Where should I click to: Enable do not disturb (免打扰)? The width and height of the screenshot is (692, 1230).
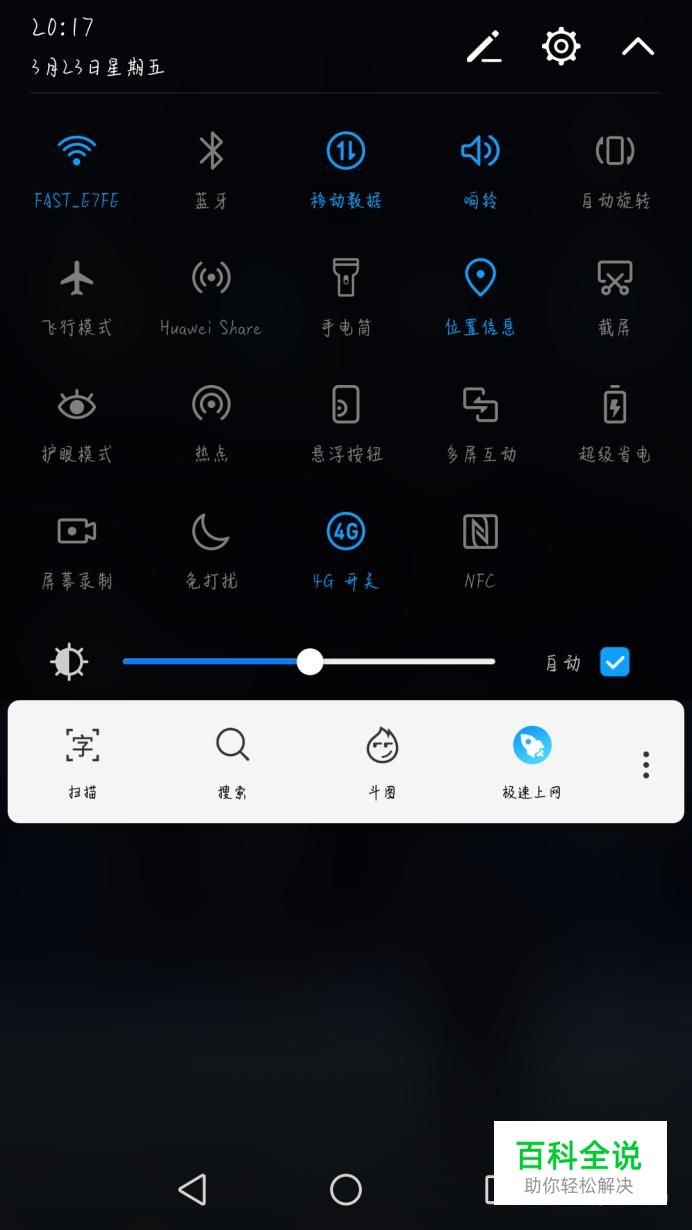[211, 533]
